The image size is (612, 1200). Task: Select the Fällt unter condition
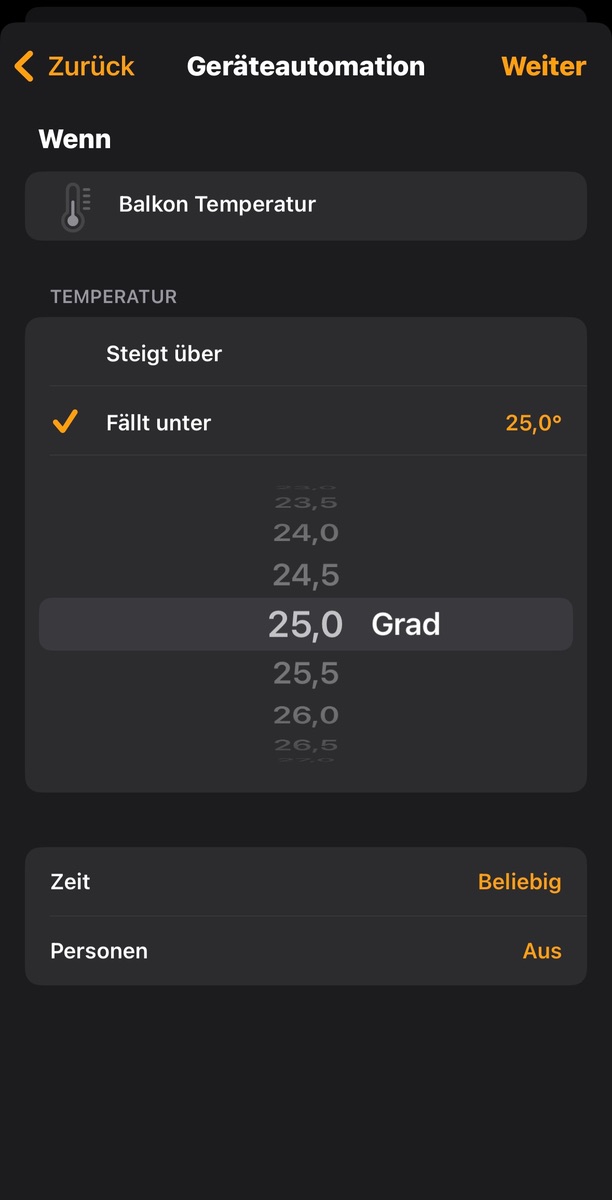(x=305, y=423)
